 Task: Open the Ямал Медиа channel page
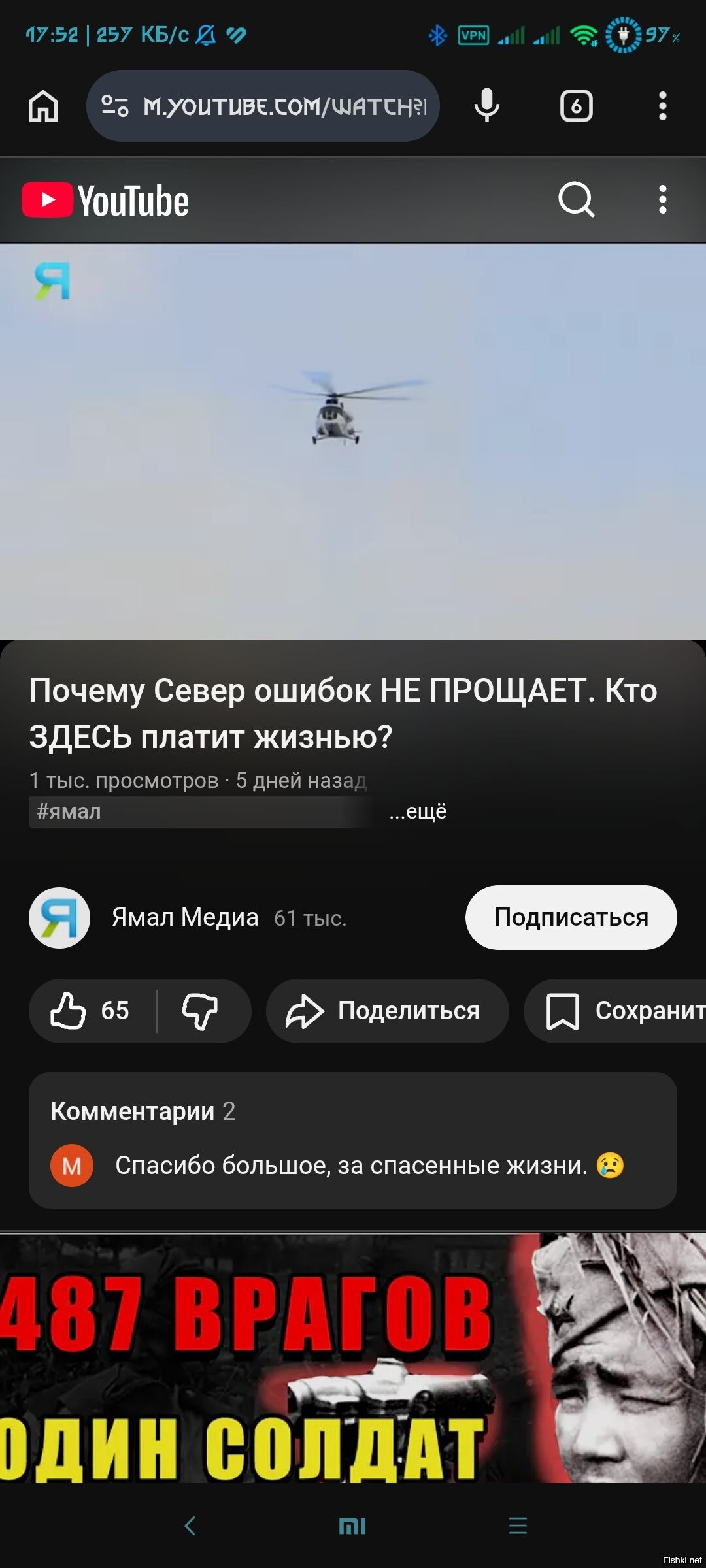[x=185, y=917]
